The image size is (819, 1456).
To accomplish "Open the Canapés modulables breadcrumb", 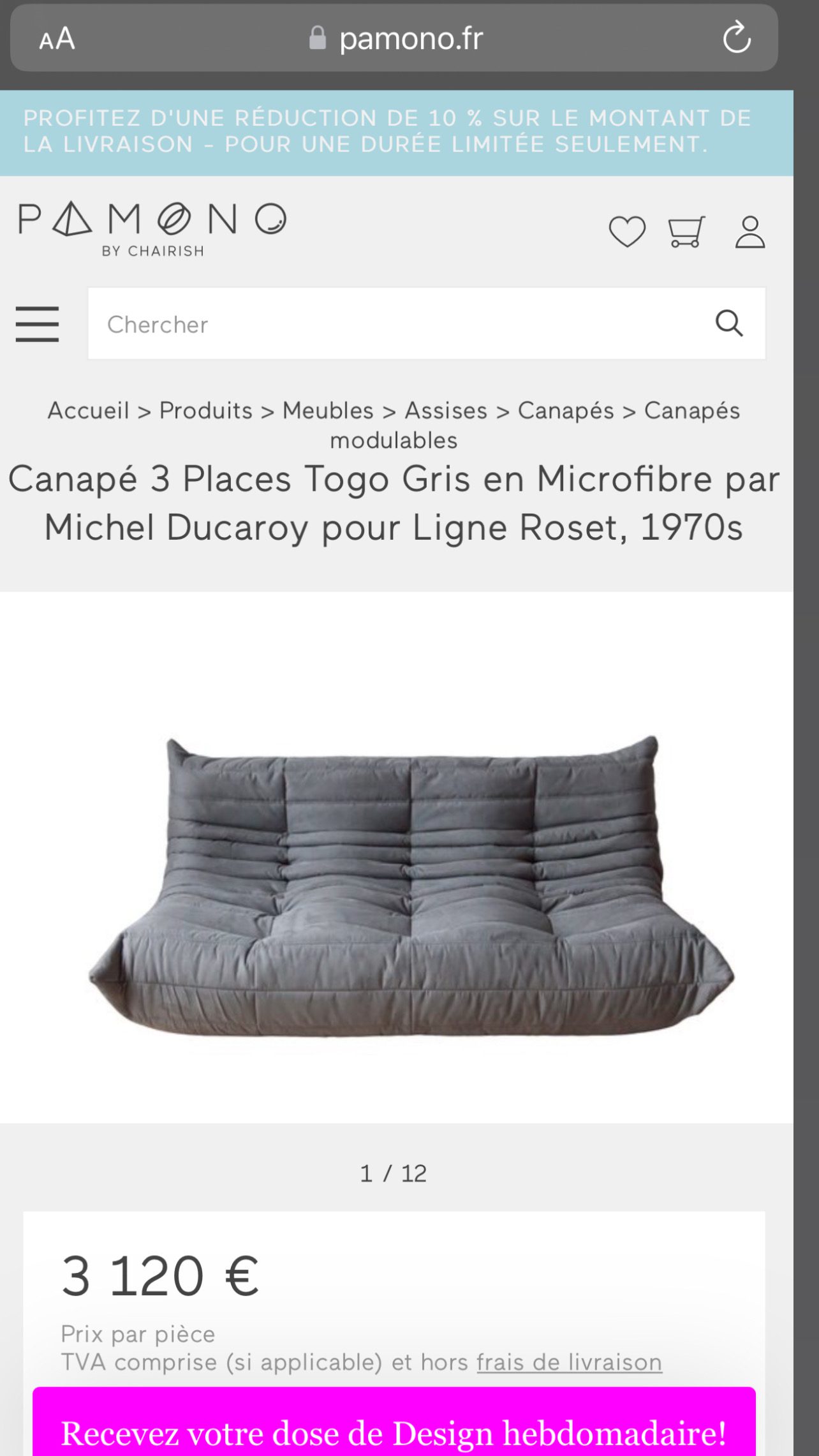I will (x=691, y=412).
